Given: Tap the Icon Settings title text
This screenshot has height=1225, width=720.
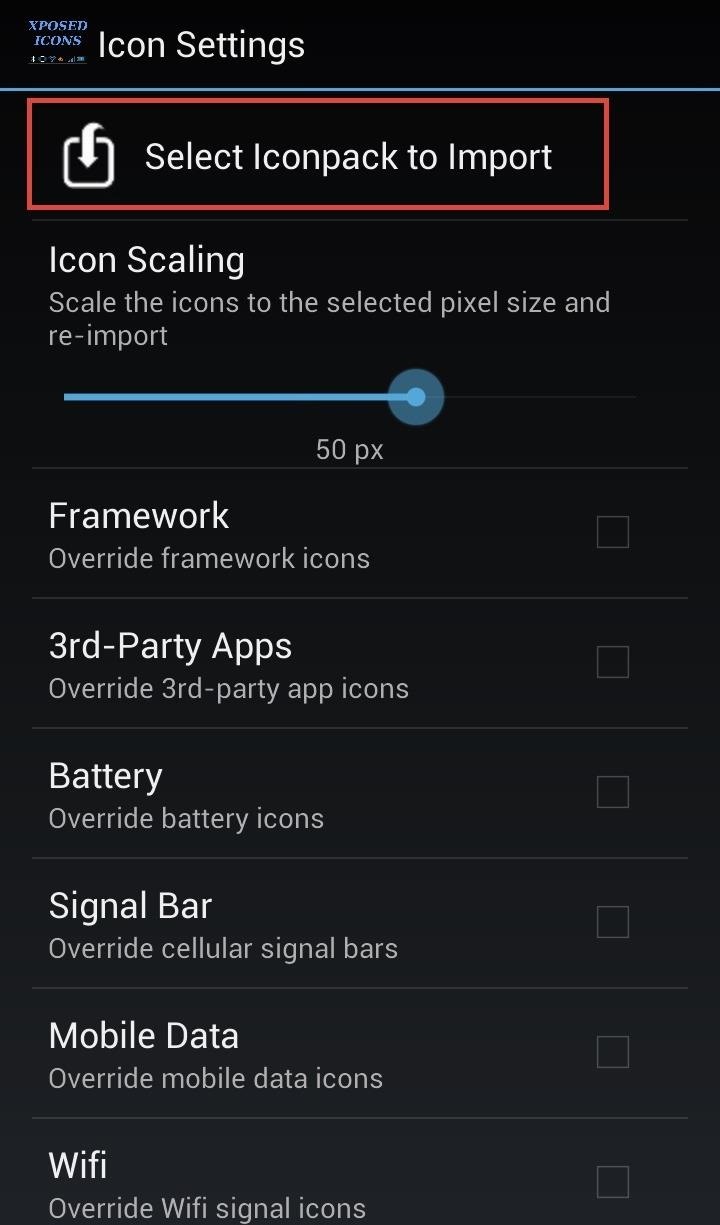Looking at the screenshot, I should pos(200,44).
